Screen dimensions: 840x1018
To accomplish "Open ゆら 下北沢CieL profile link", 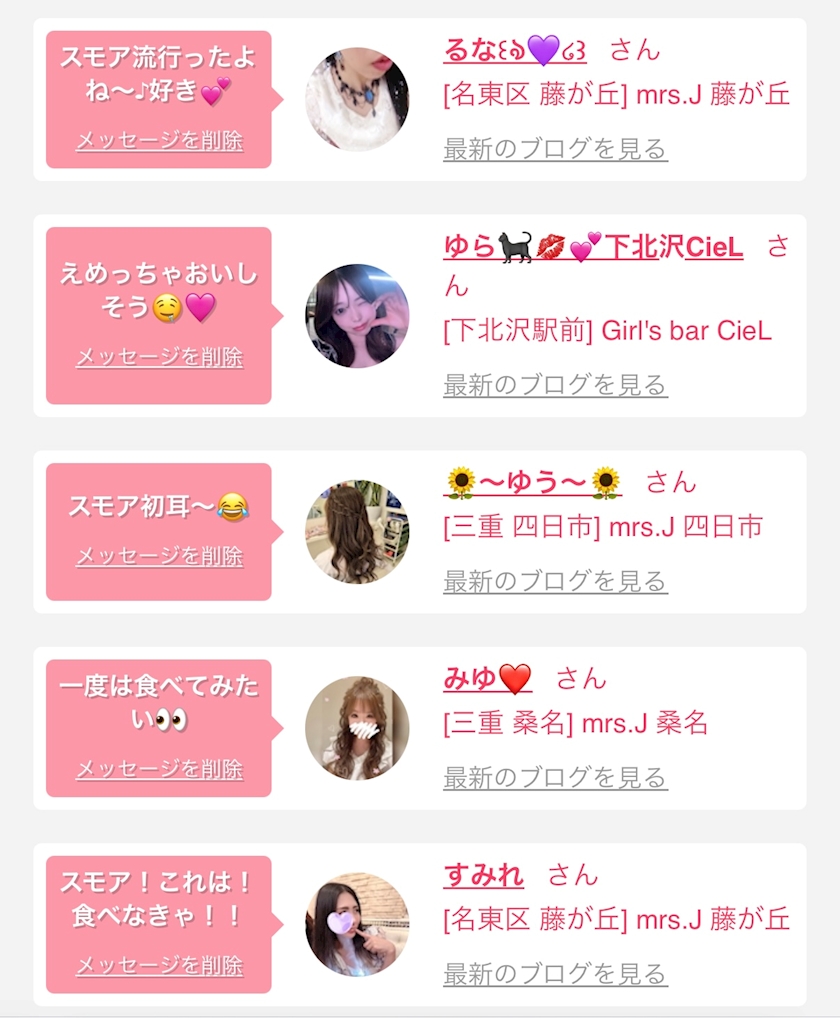I will point(593,247).
